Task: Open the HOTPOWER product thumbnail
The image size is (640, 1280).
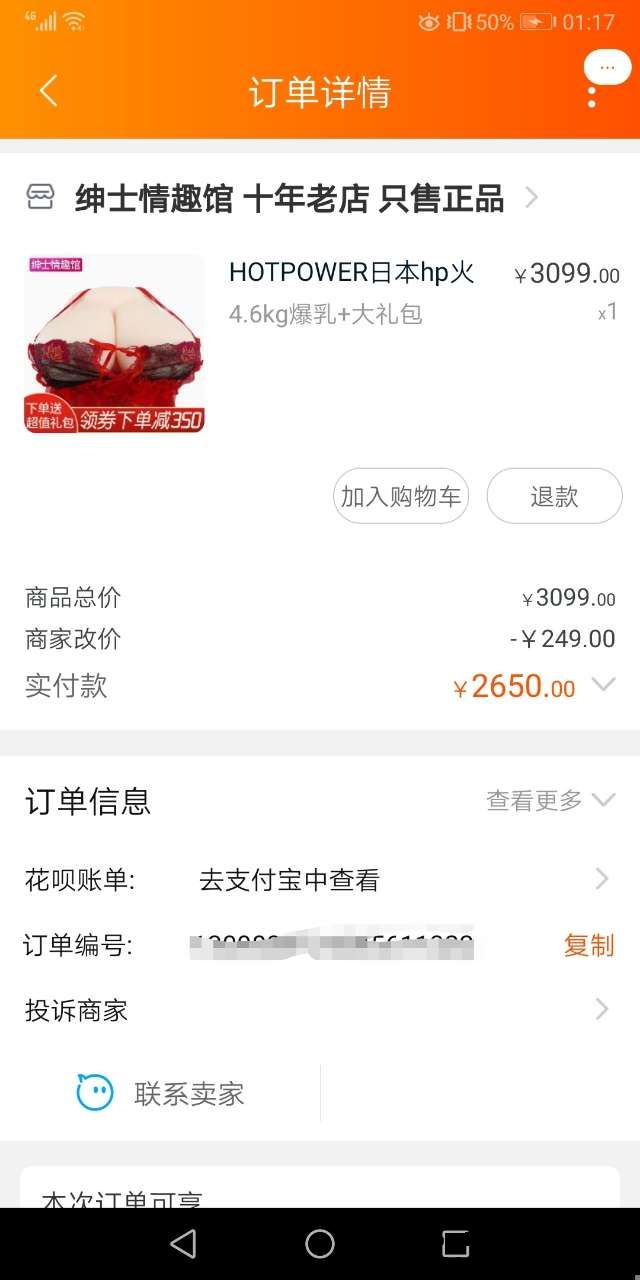Action: [114, 343]
